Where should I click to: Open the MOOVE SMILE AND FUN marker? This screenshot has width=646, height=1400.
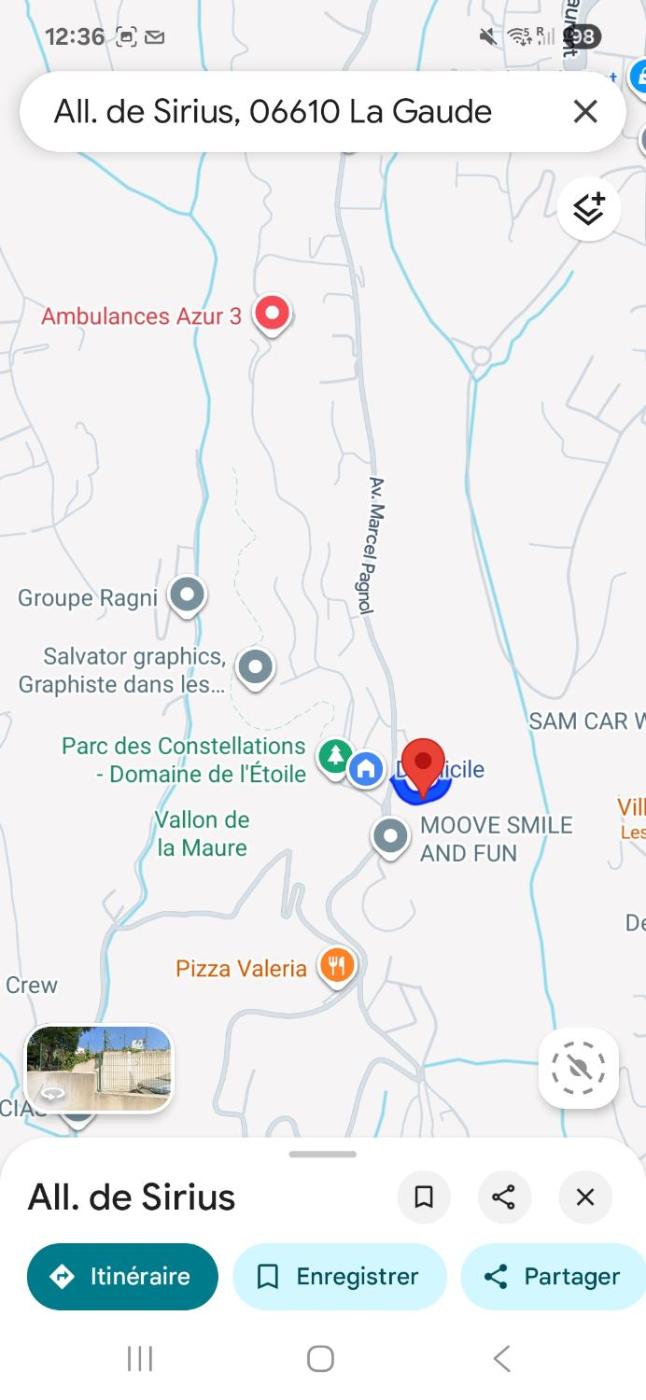click(x=390, y=836)
